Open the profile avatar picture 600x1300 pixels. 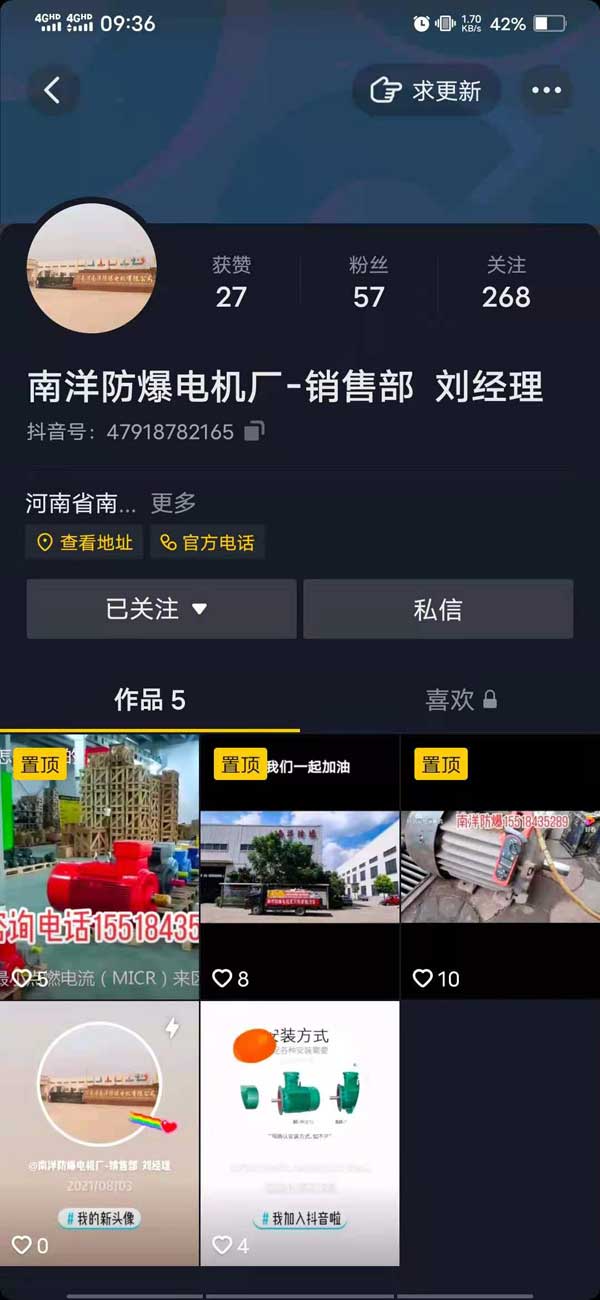click(91, 270)
